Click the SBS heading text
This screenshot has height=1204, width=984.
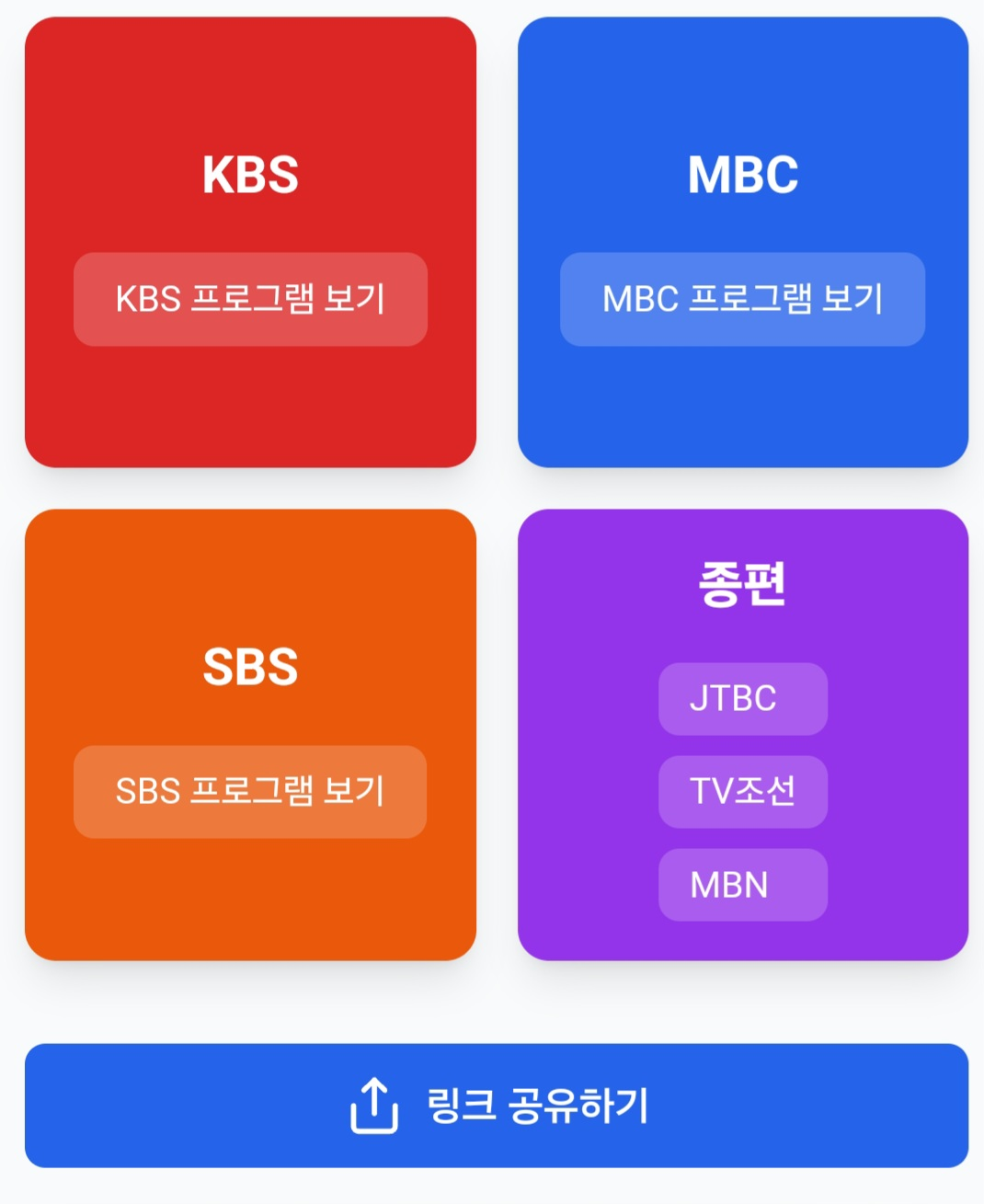click(x=249, y=668)
